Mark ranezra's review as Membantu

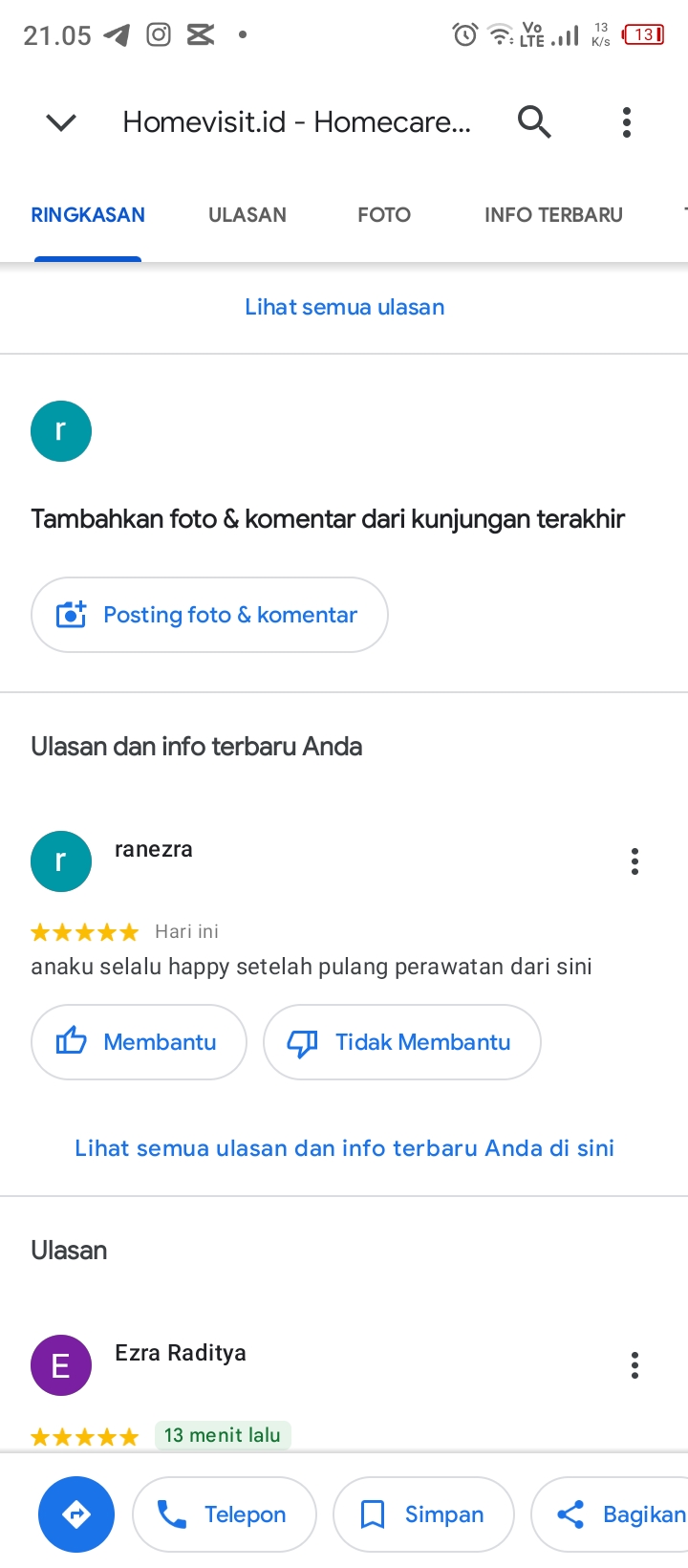click(140, 1042)
